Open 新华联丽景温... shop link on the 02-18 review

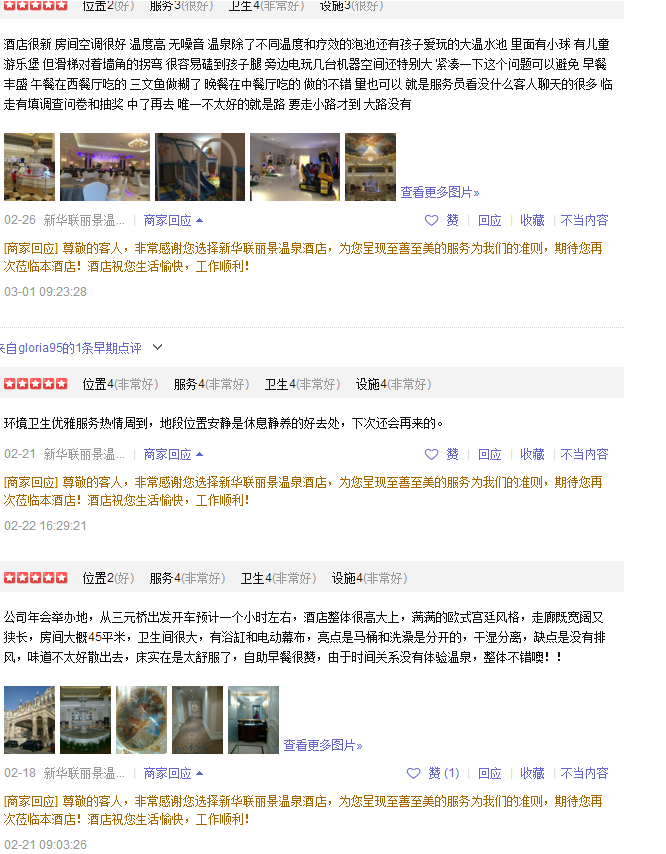(x=84, y=773)
